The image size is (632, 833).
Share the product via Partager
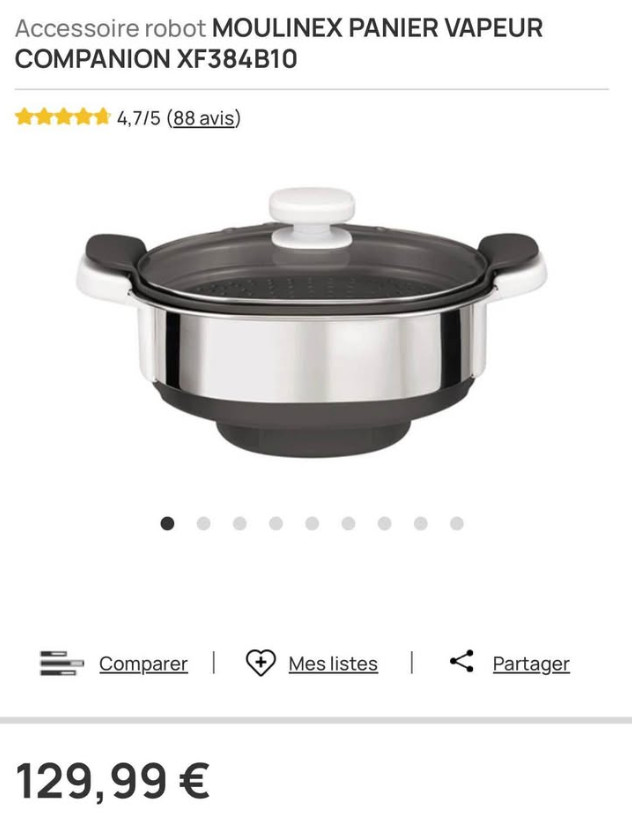pos(530,664)
